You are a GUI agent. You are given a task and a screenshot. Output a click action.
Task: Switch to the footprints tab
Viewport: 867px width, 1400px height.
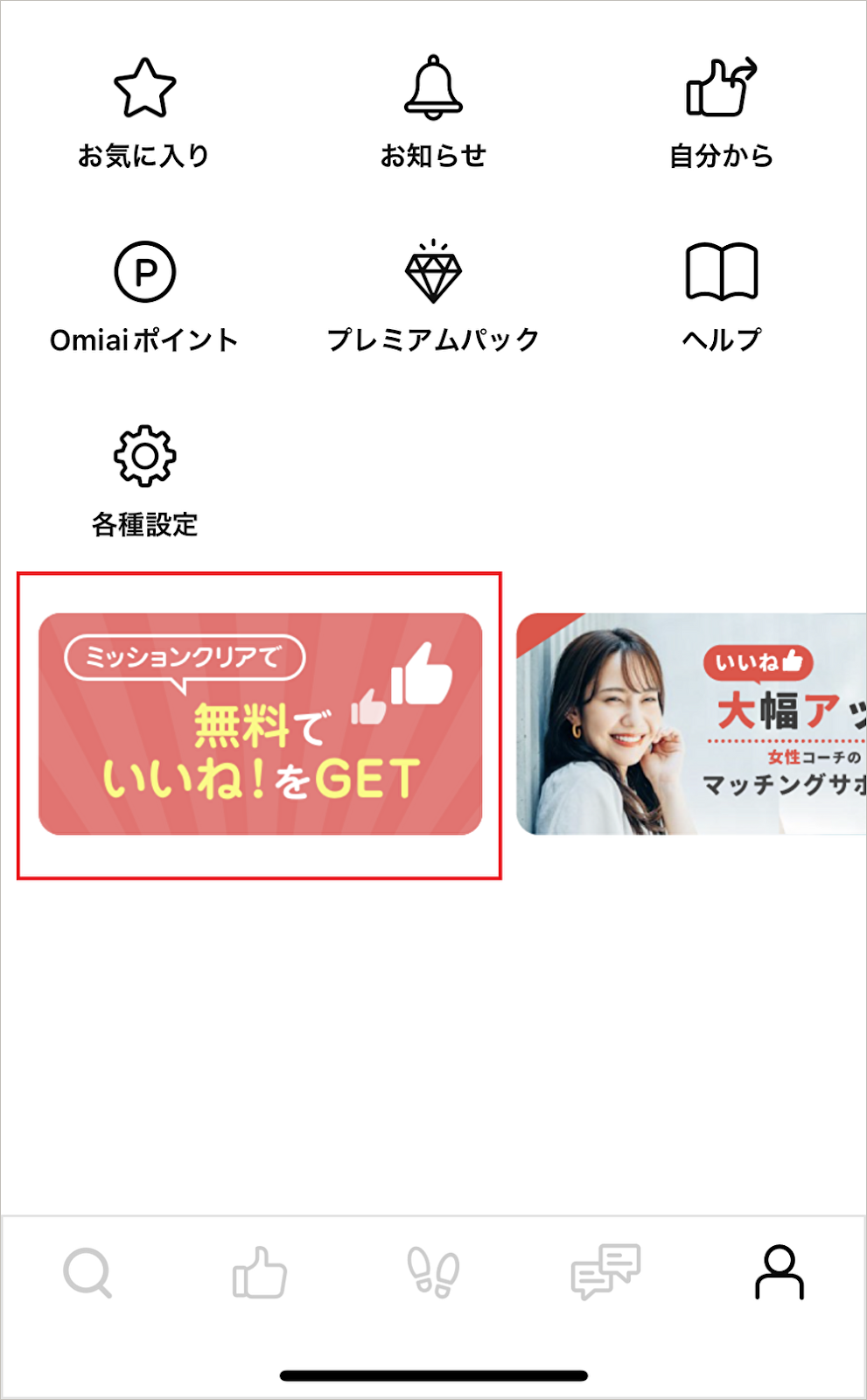[x=433, y=1272]
